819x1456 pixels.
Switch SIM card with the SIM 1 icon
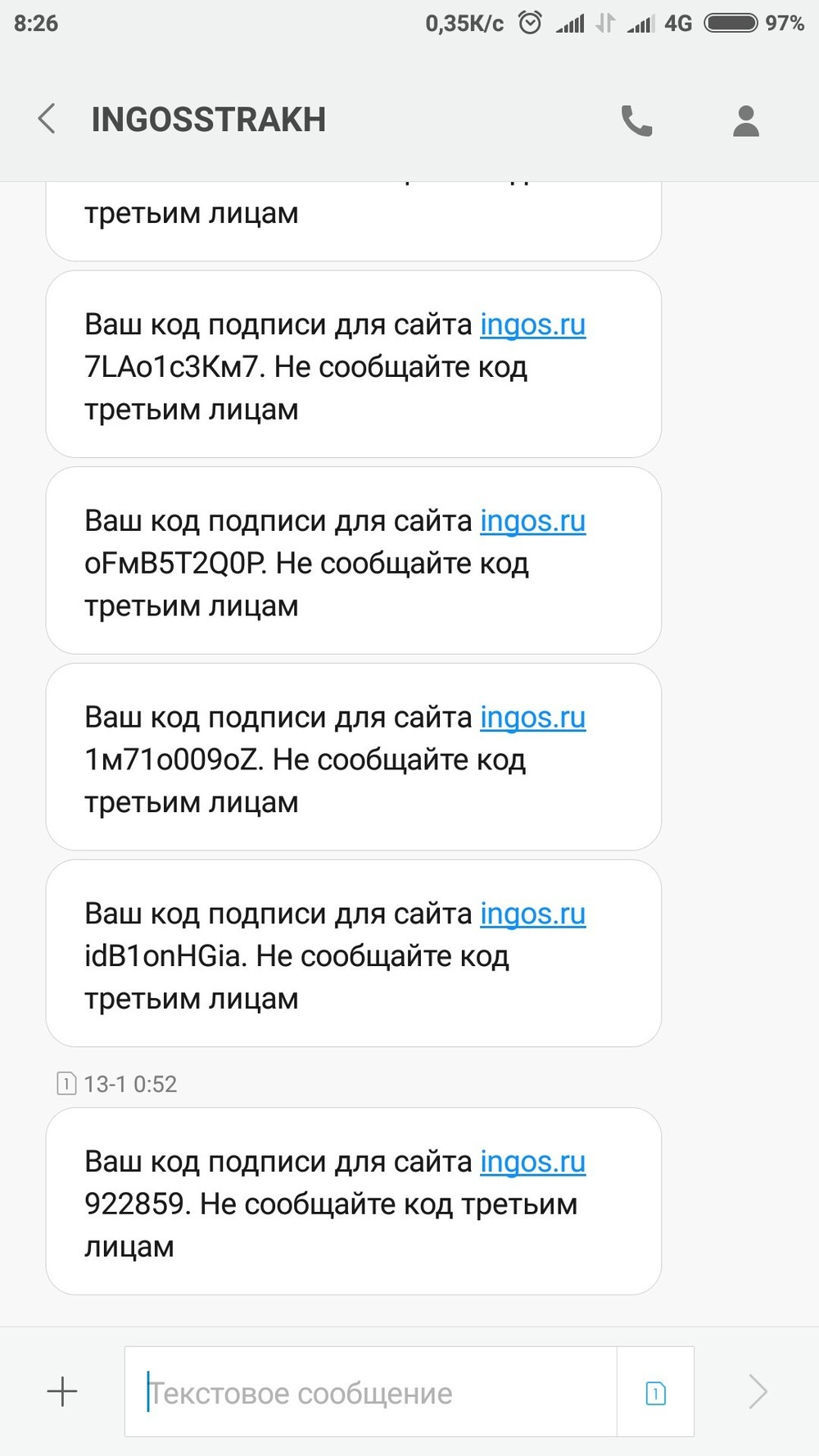(x=655, y=1393)
